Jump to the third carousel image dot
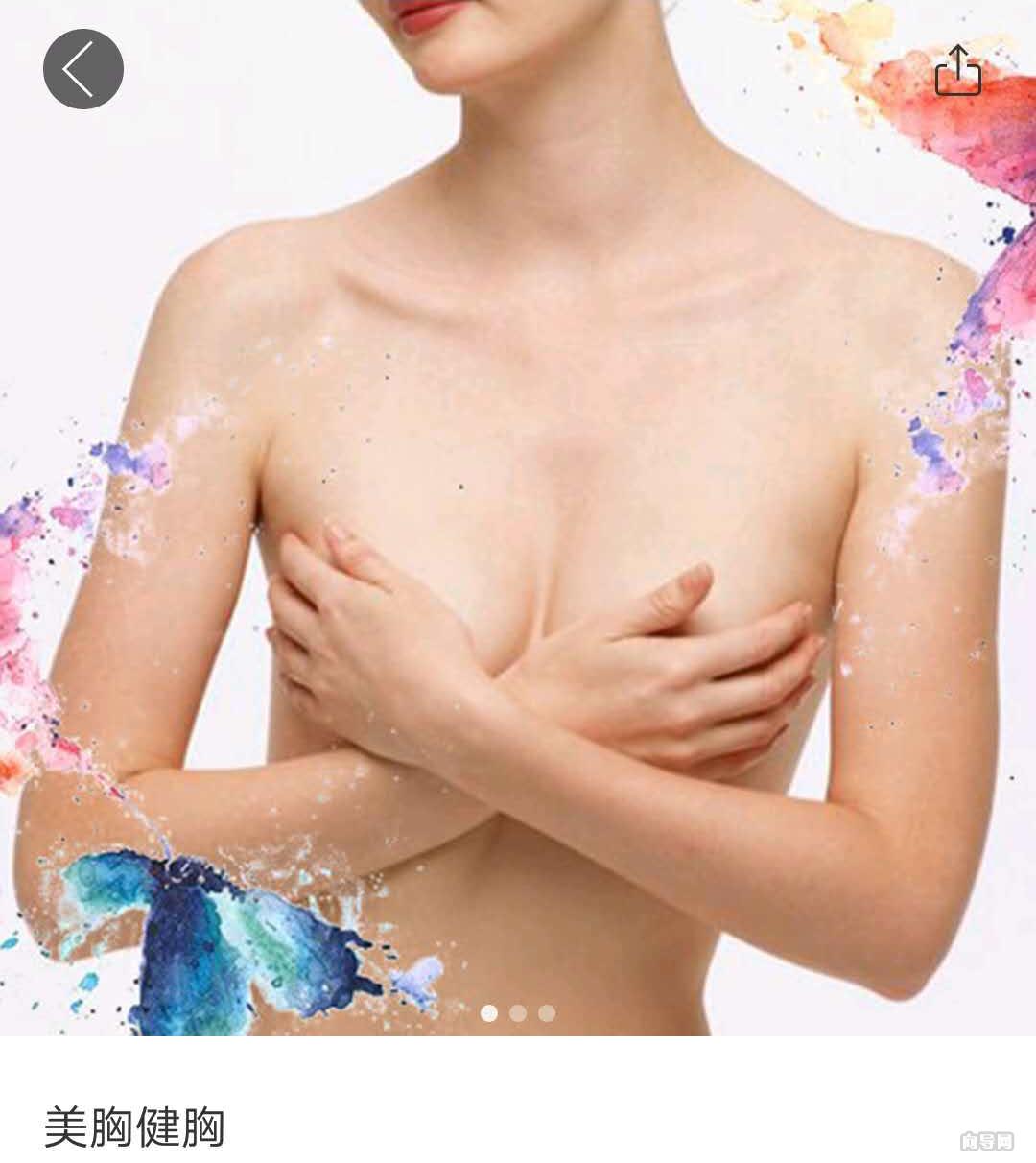Image resolution: width=1036 pixels, height=1163 pixels. coord(547,1013)
